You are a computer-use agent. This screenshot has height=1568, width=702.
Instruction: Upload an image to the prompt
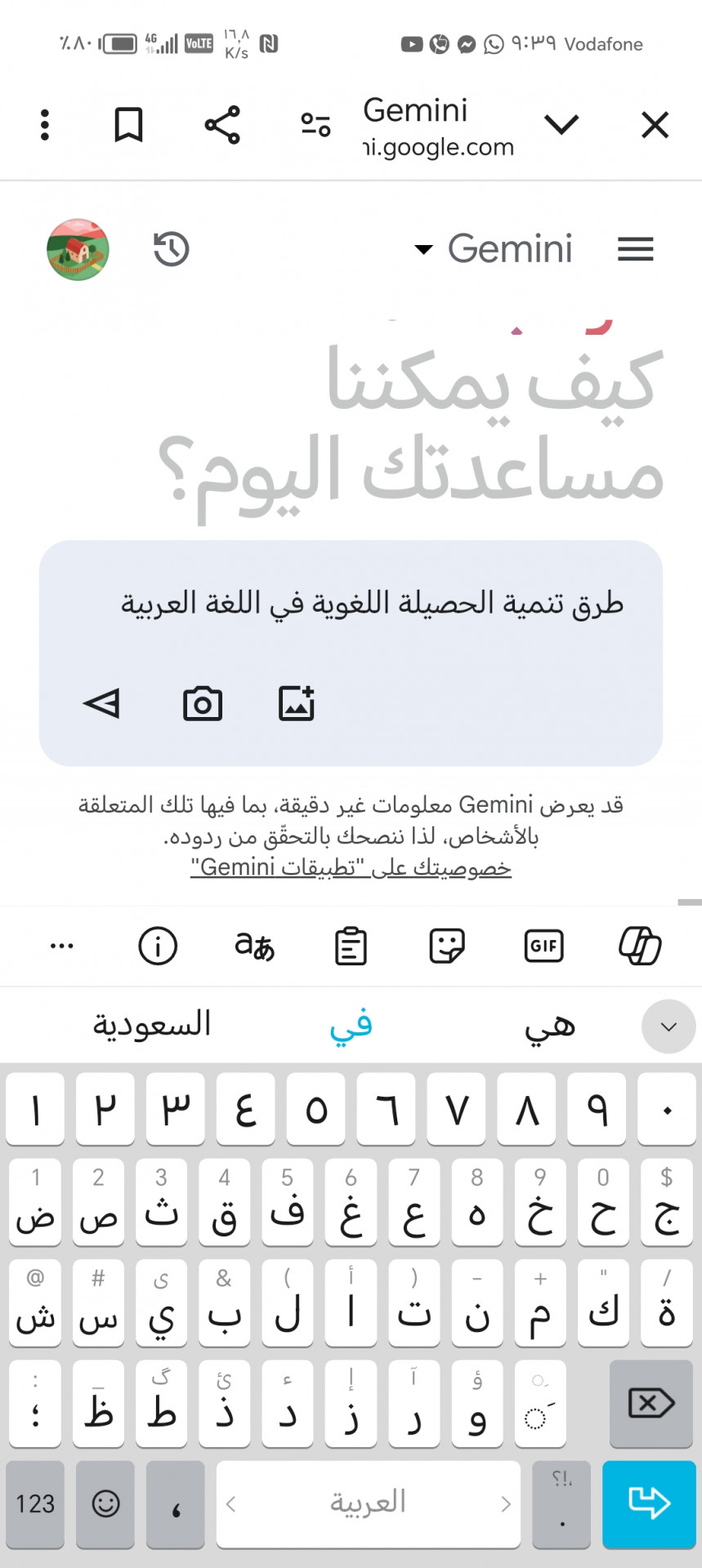coord(297,703)
